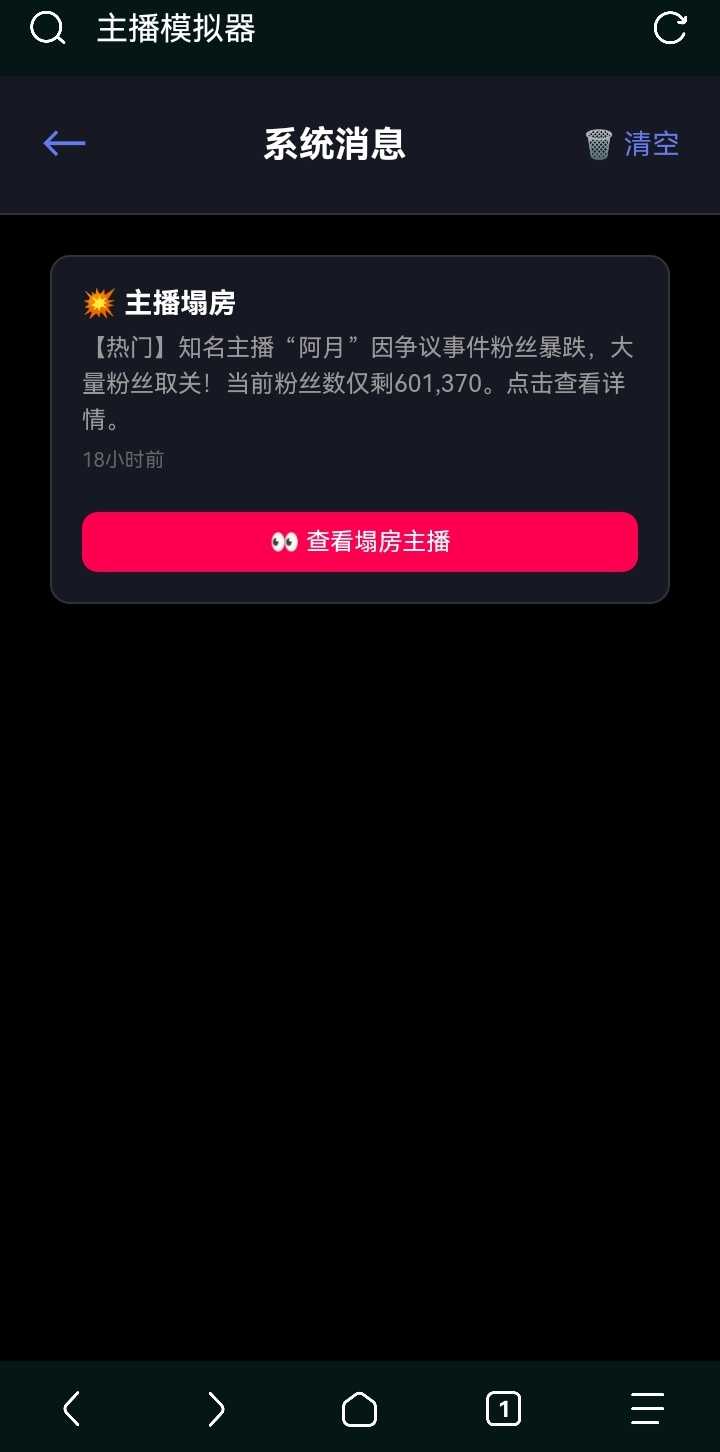Open the browser menu
This screenshot has height=1452, width=720.
pos(647,1409)
